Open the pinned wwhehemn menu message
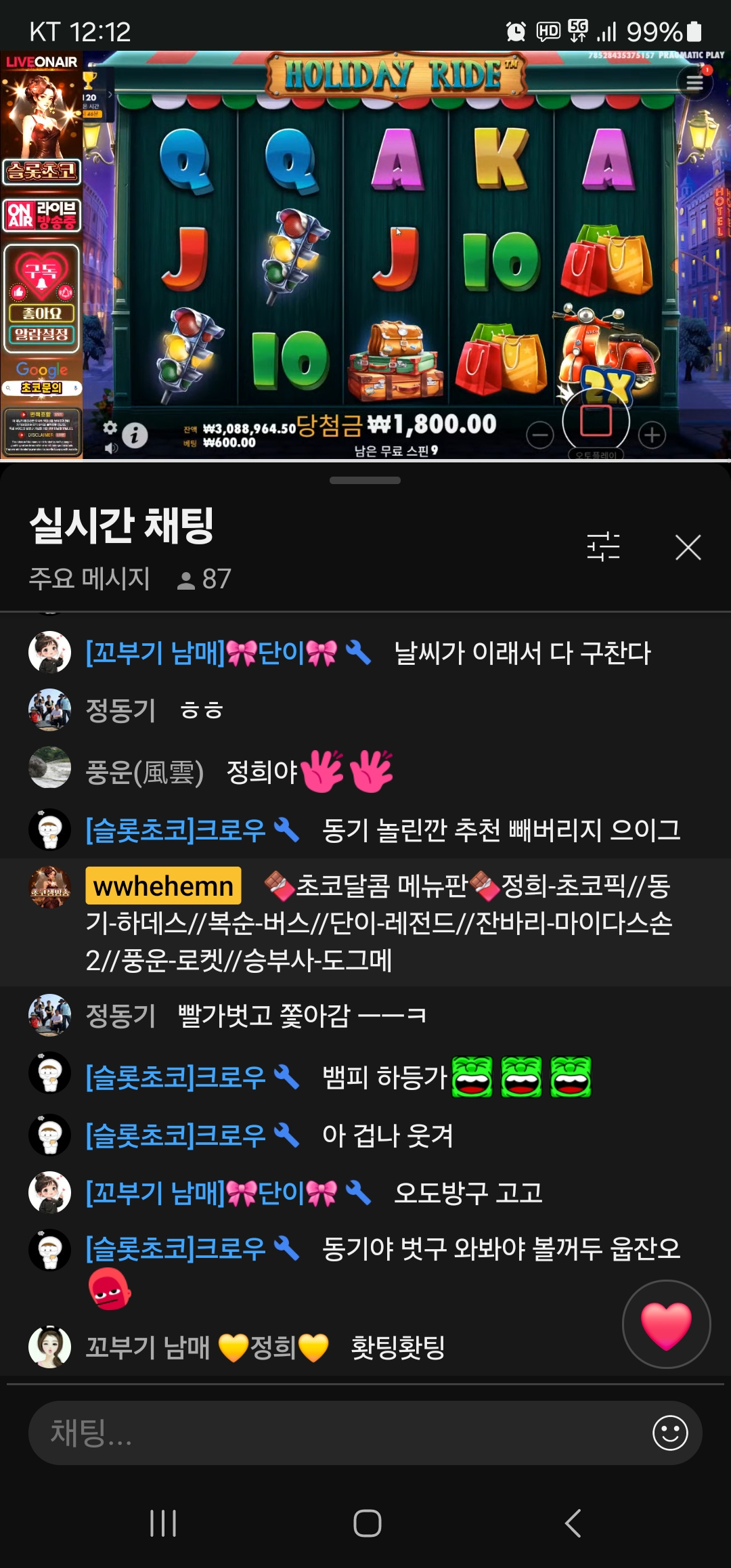This screenshot has width=731, height=1568. [x=379, y=922]
